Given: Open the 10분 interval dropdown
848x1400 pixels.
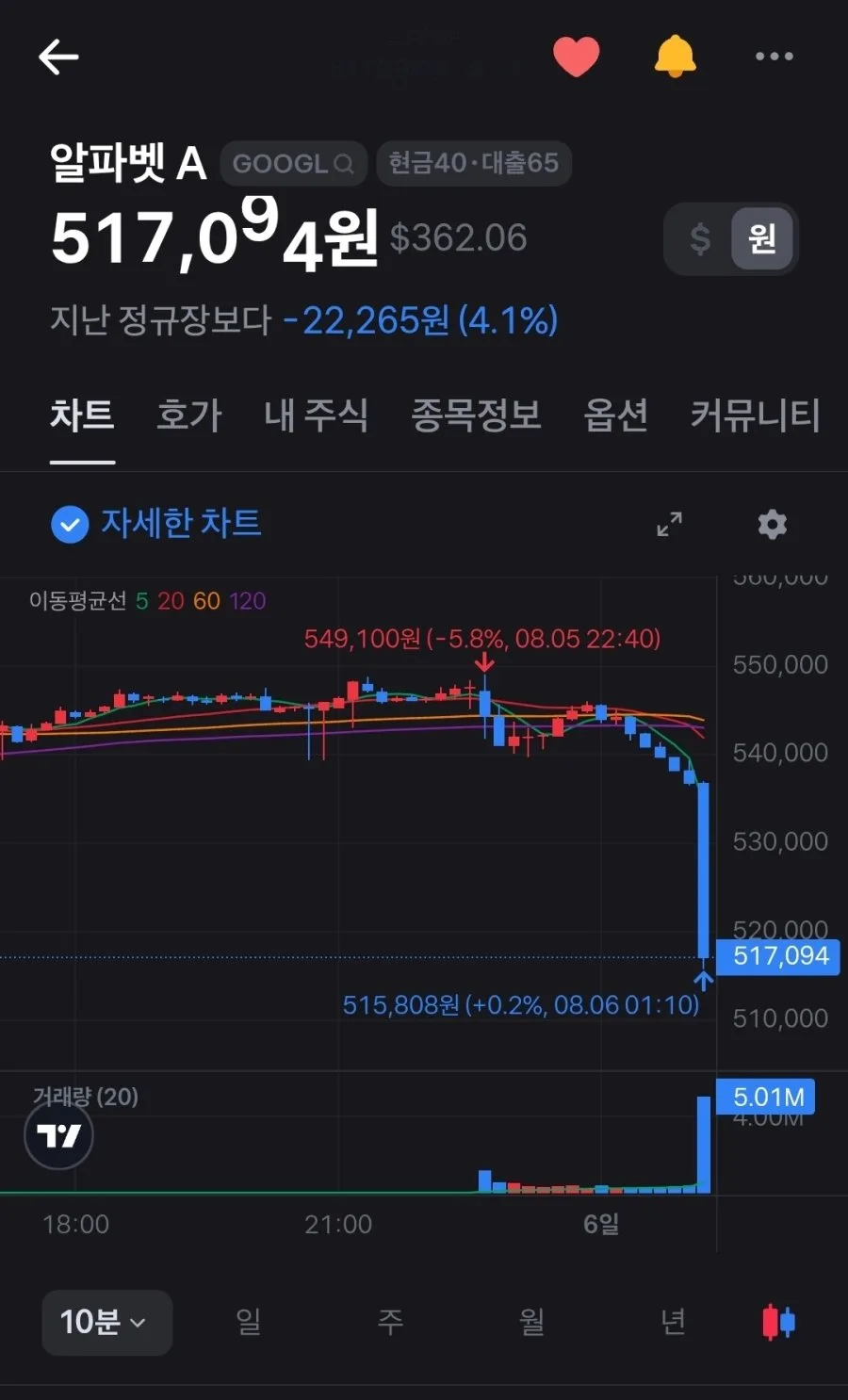Looking at the screenshot, I should click(107, 1322).
